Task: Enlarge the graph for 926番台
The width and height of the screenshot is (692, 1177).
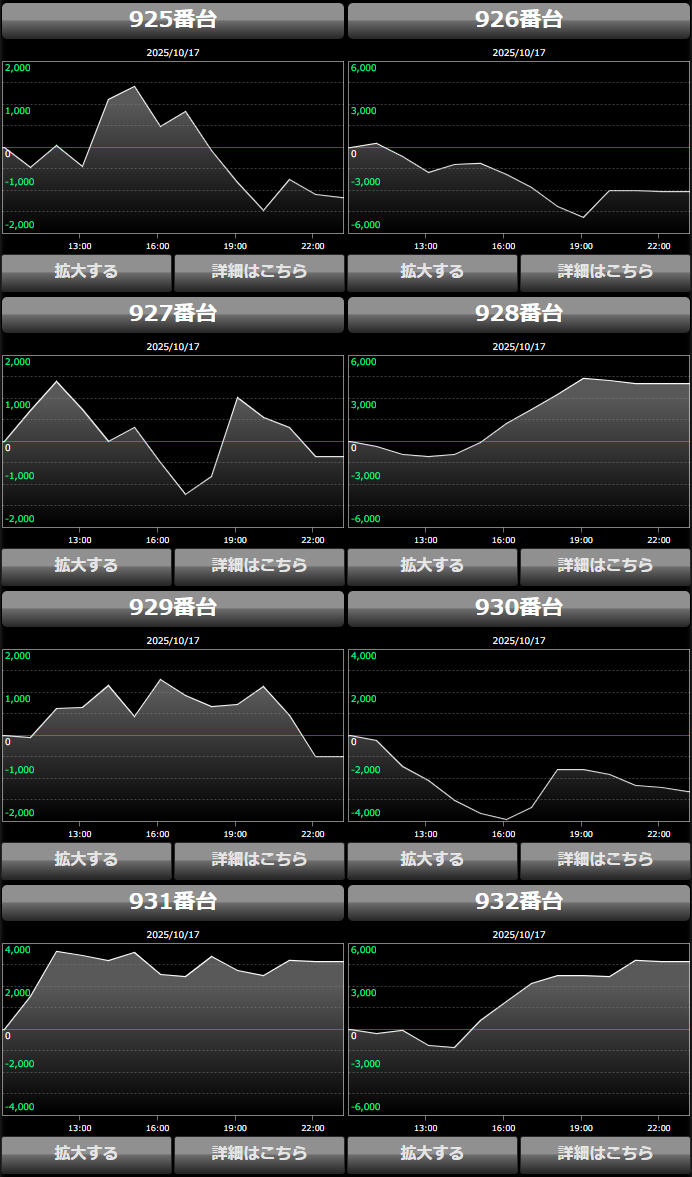Action: tap(432, 271)
